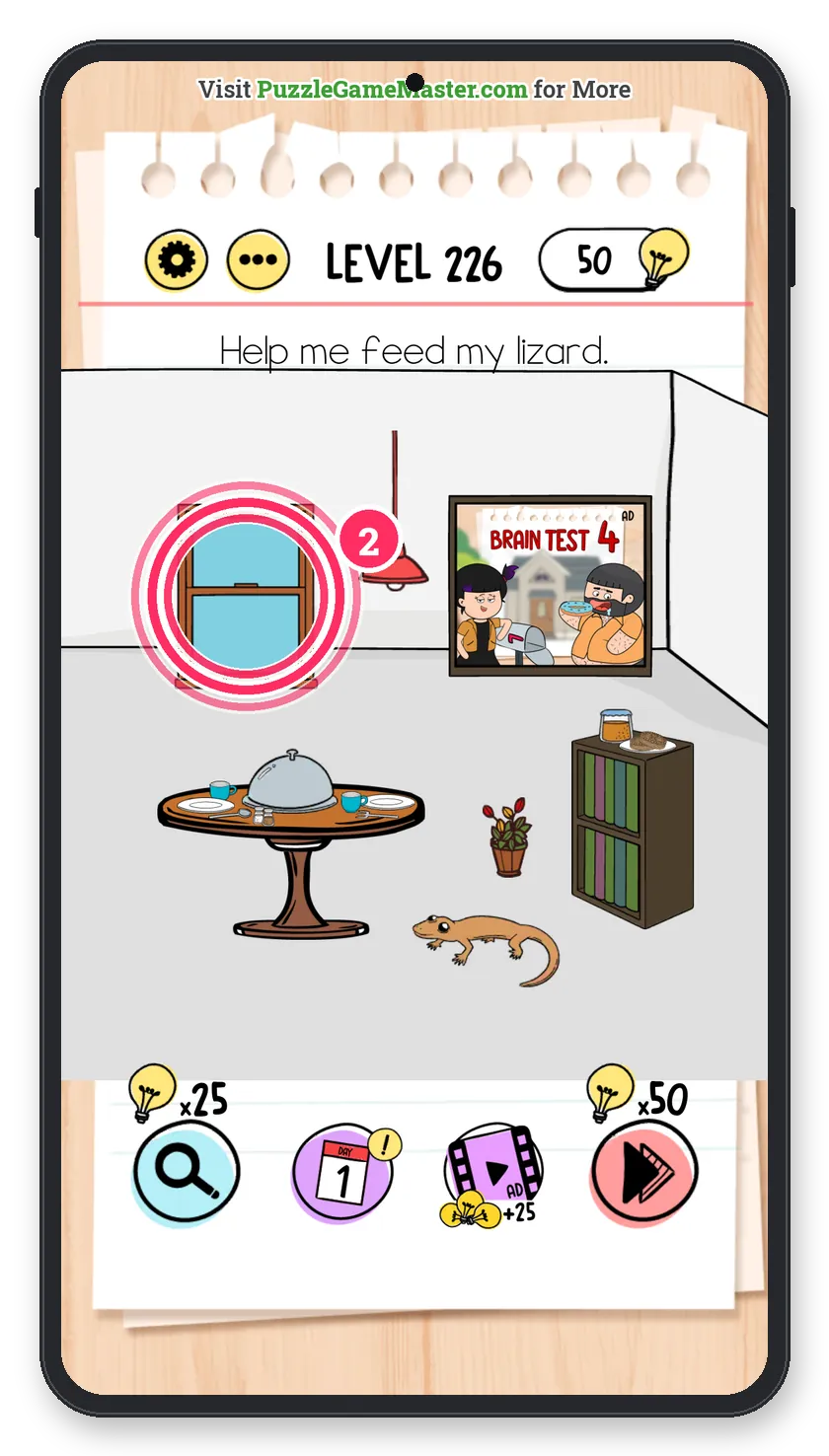Skip the level for 50 bulbs
829x1456 pixels.
(643, 1173)
